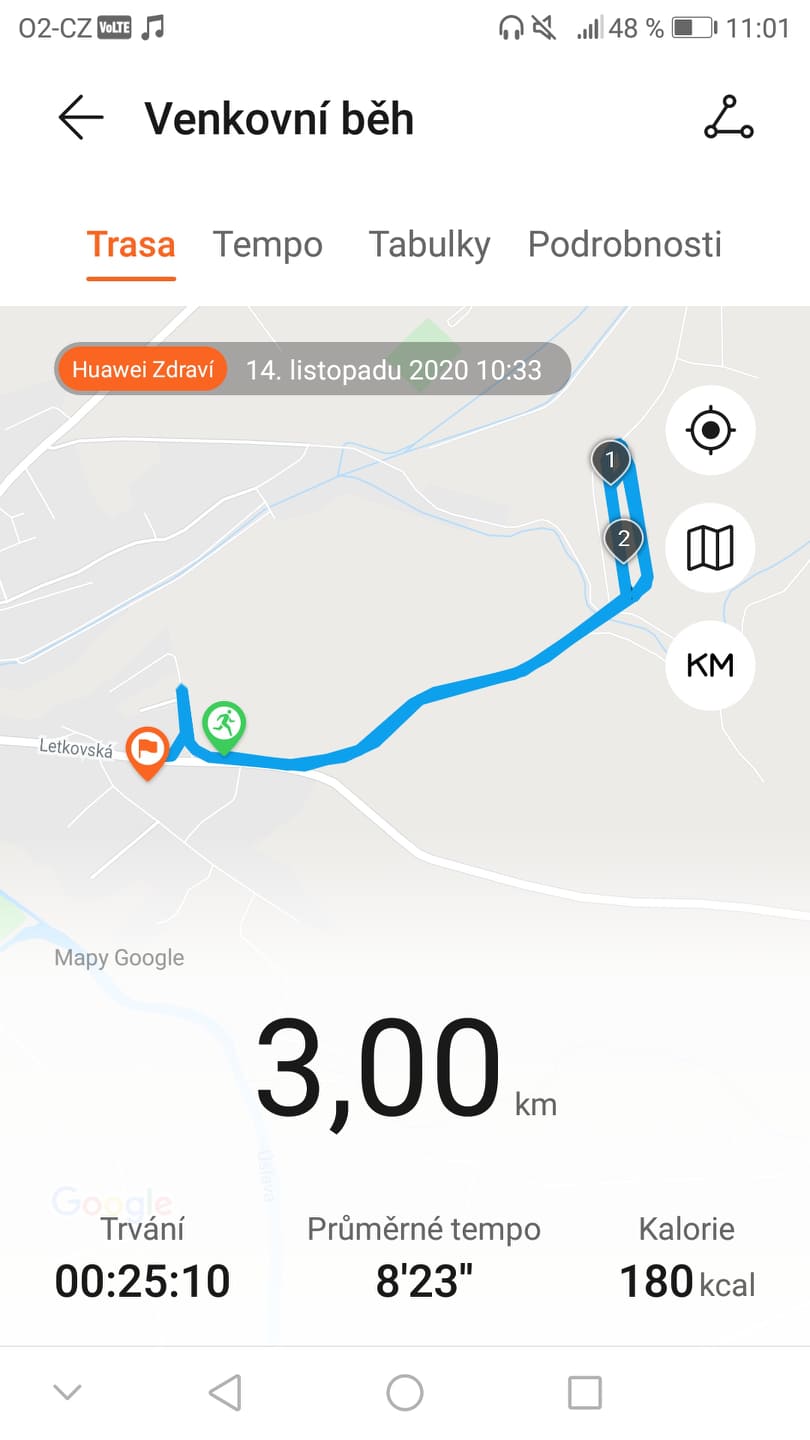Open the Tabulky tab
810x1440 pixels.
click(429, 244)
